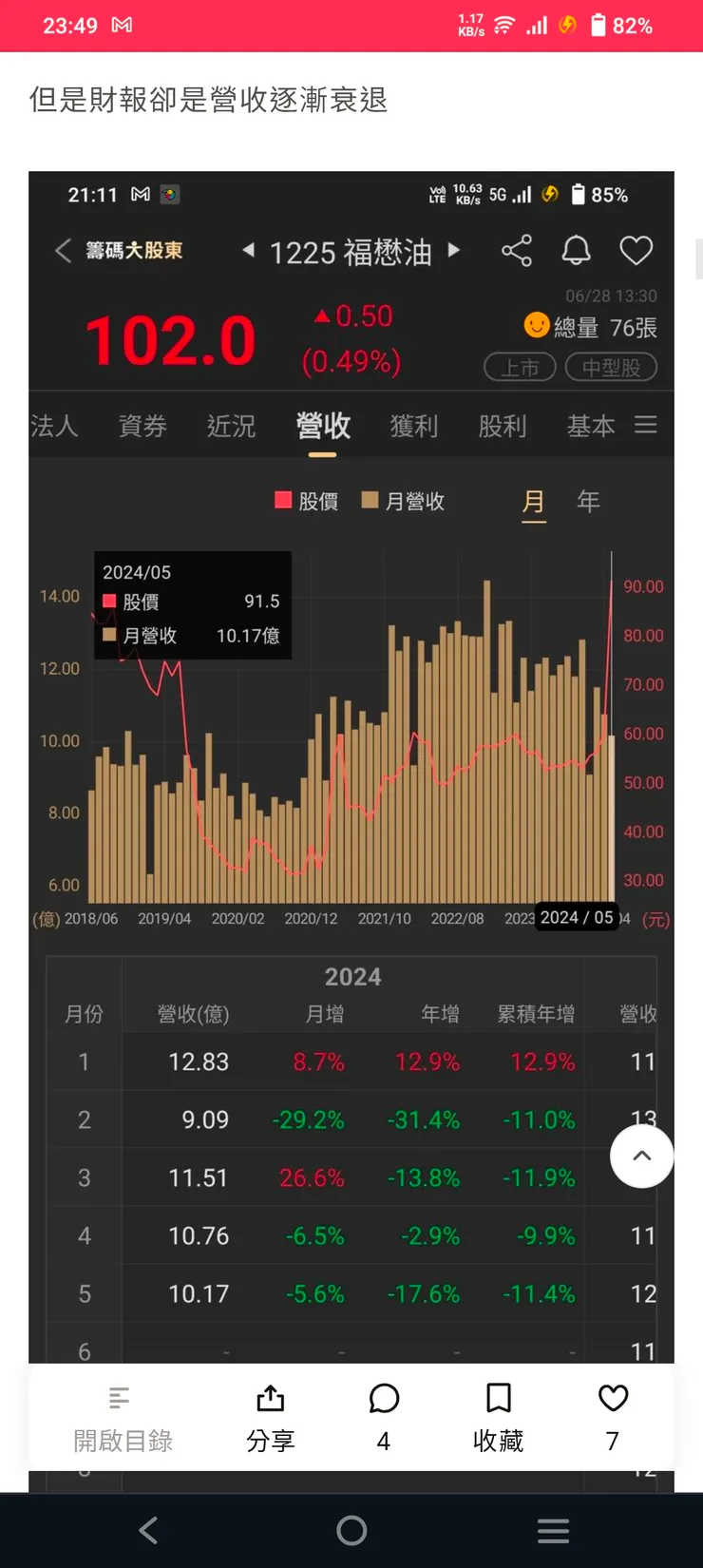Open the share icon beside the stock name
Screen dimensions: 703x1568
click(x=516, y=250)
